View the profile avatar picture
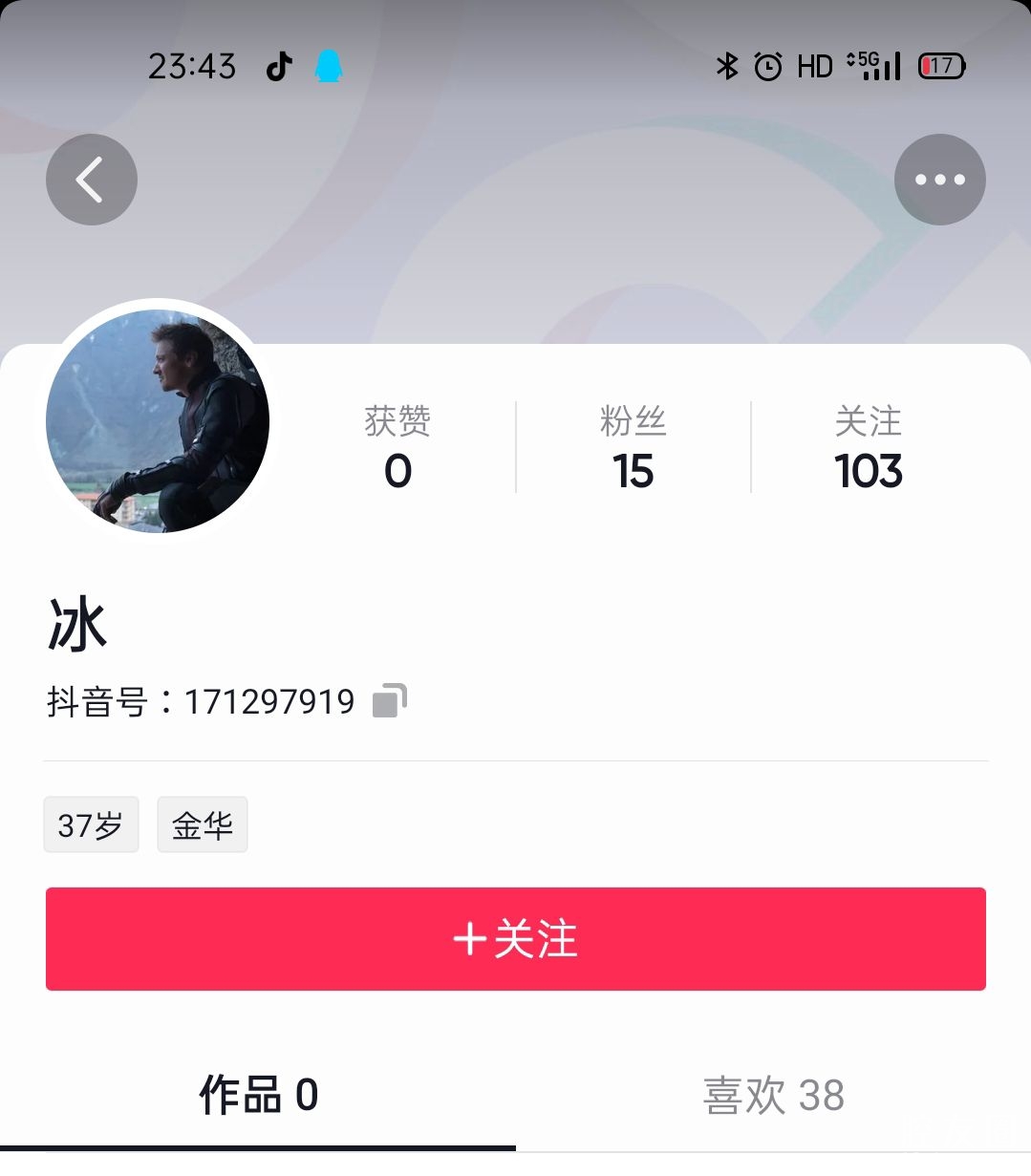 (x=158, y=420)
